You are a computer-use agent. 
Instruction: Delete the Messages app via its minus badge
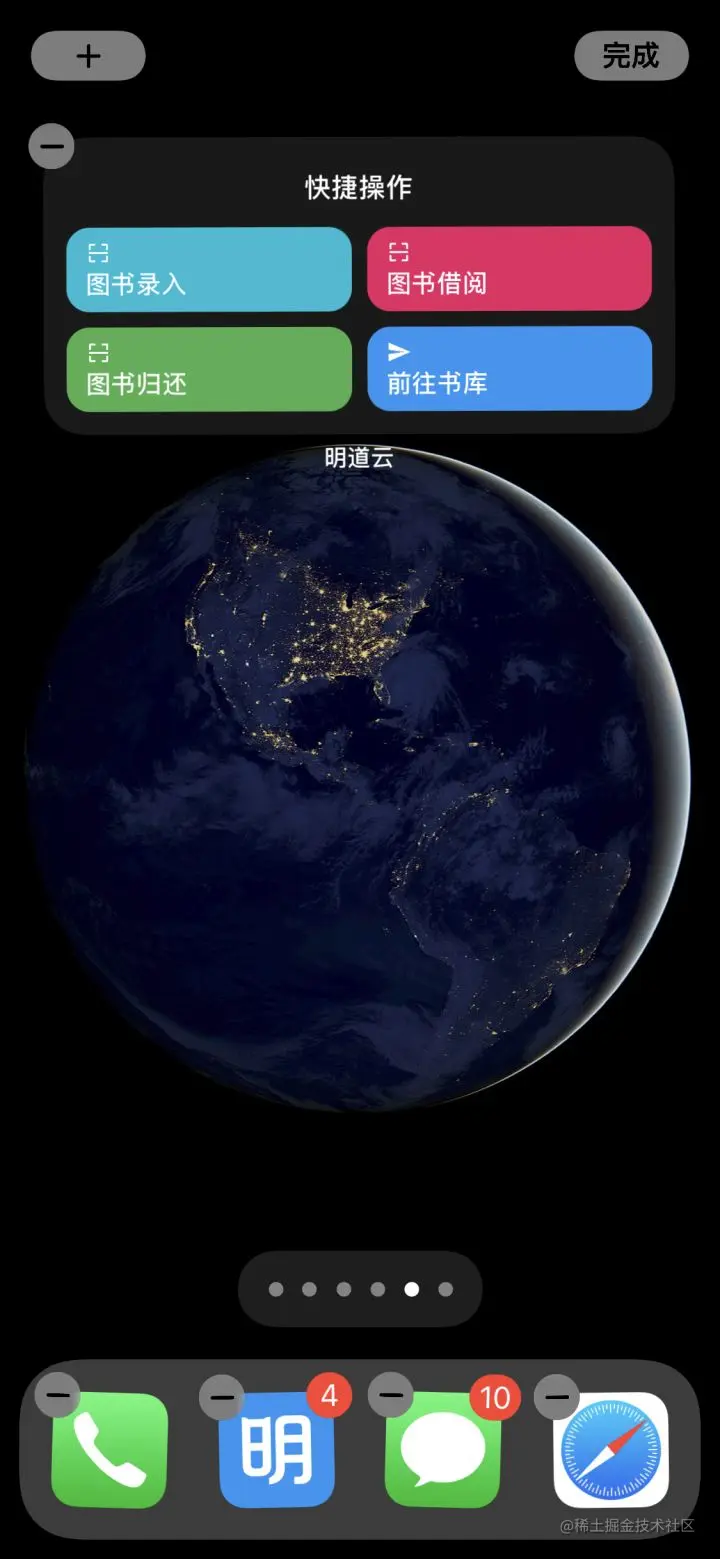[391, 1395]
